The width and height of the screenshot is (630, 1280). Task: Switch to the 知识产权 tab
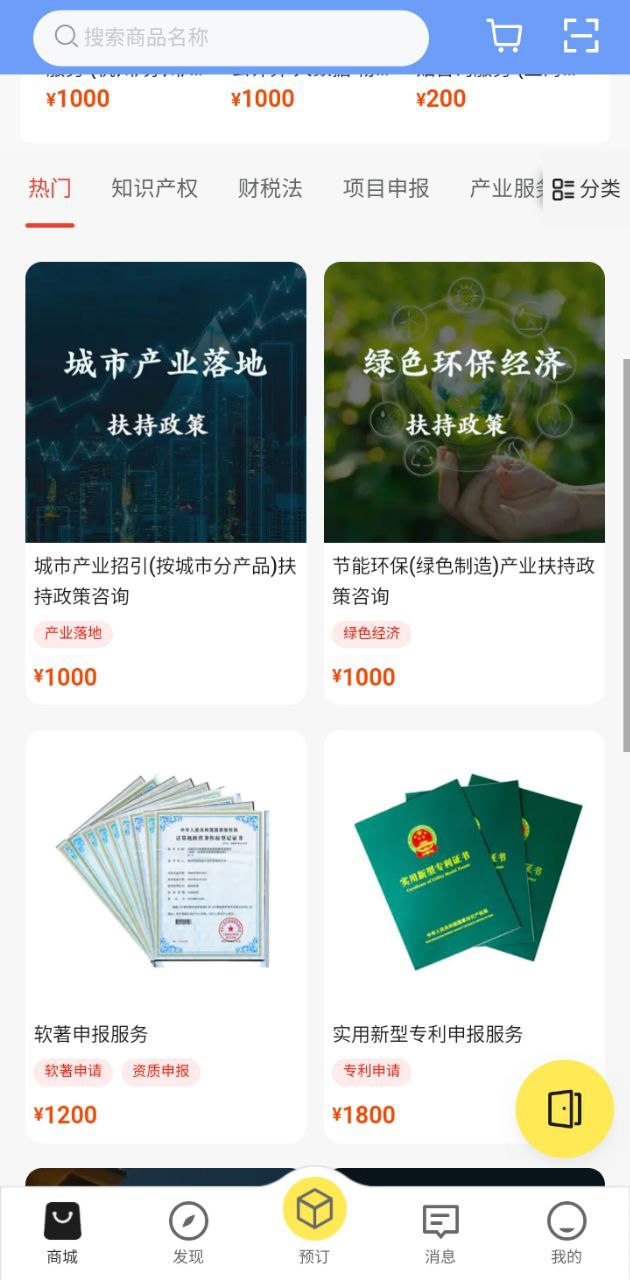[x=154, y=188]
